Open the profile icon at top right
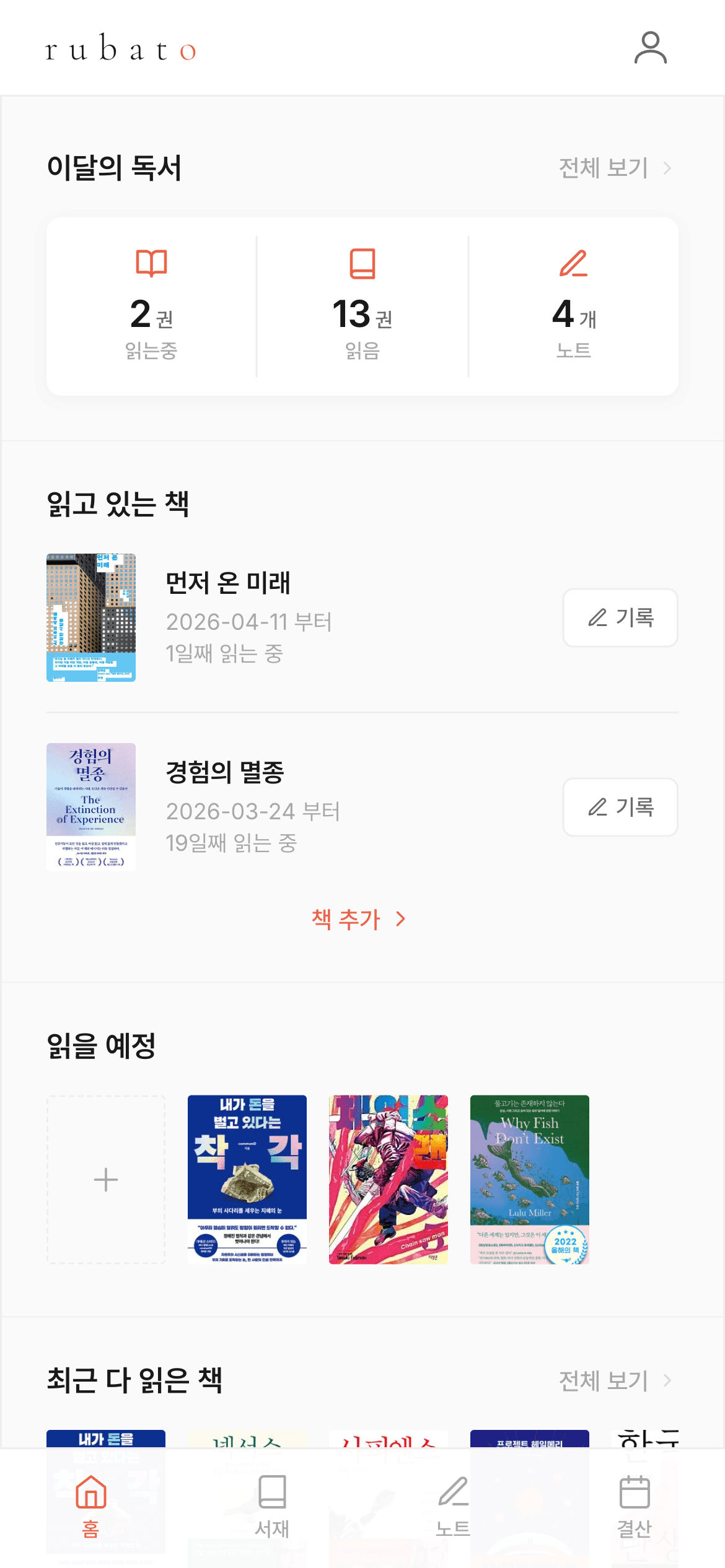This screenshot has height=1568, width=725. 651,48
